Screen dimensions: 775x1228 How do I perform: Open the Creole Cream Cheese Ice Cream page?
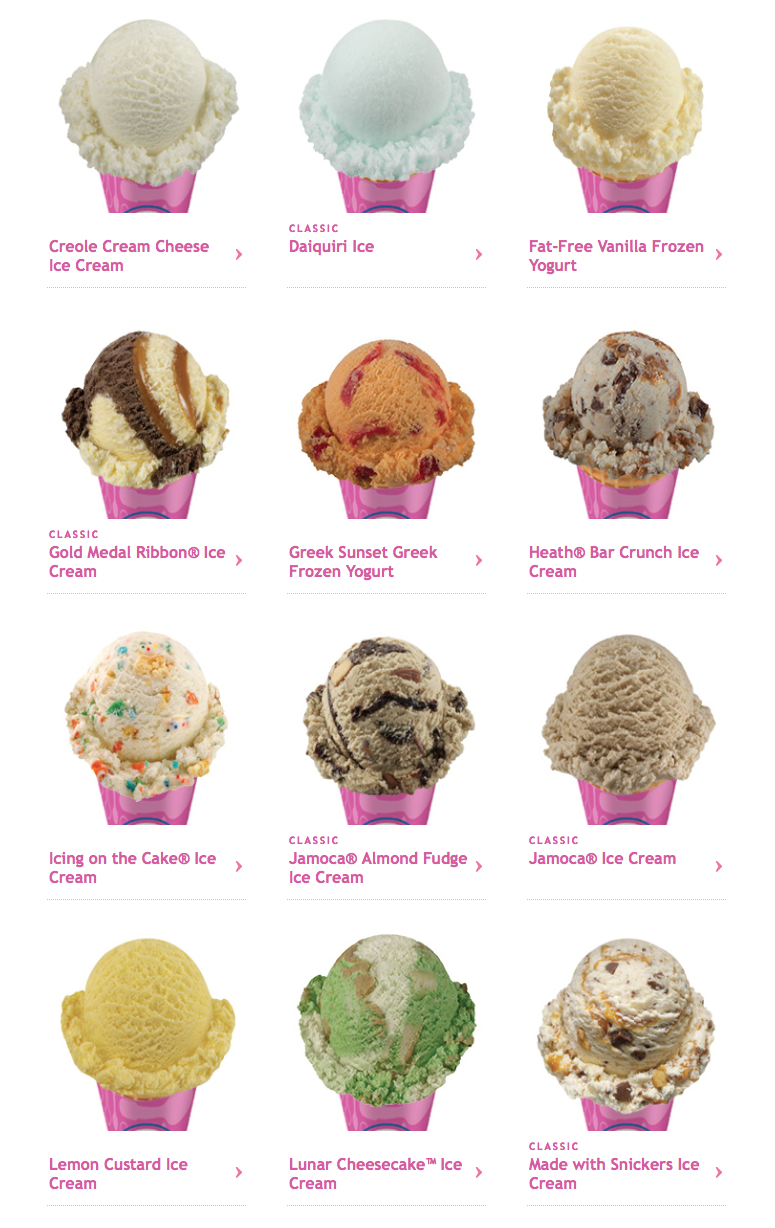(129, 256)
